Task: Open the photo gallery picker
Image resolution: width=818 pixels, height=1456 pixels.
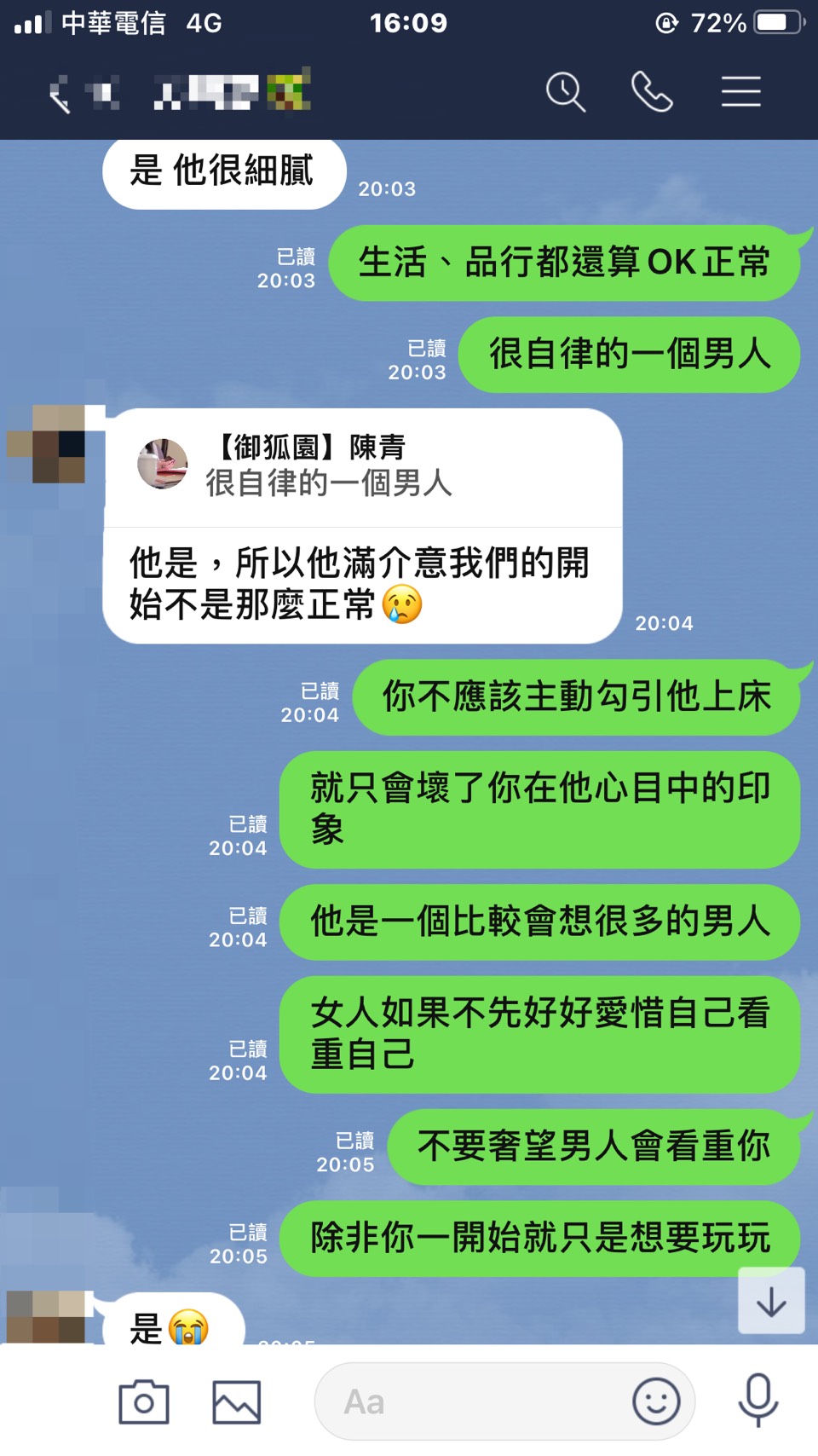Action: (236, 1401)
